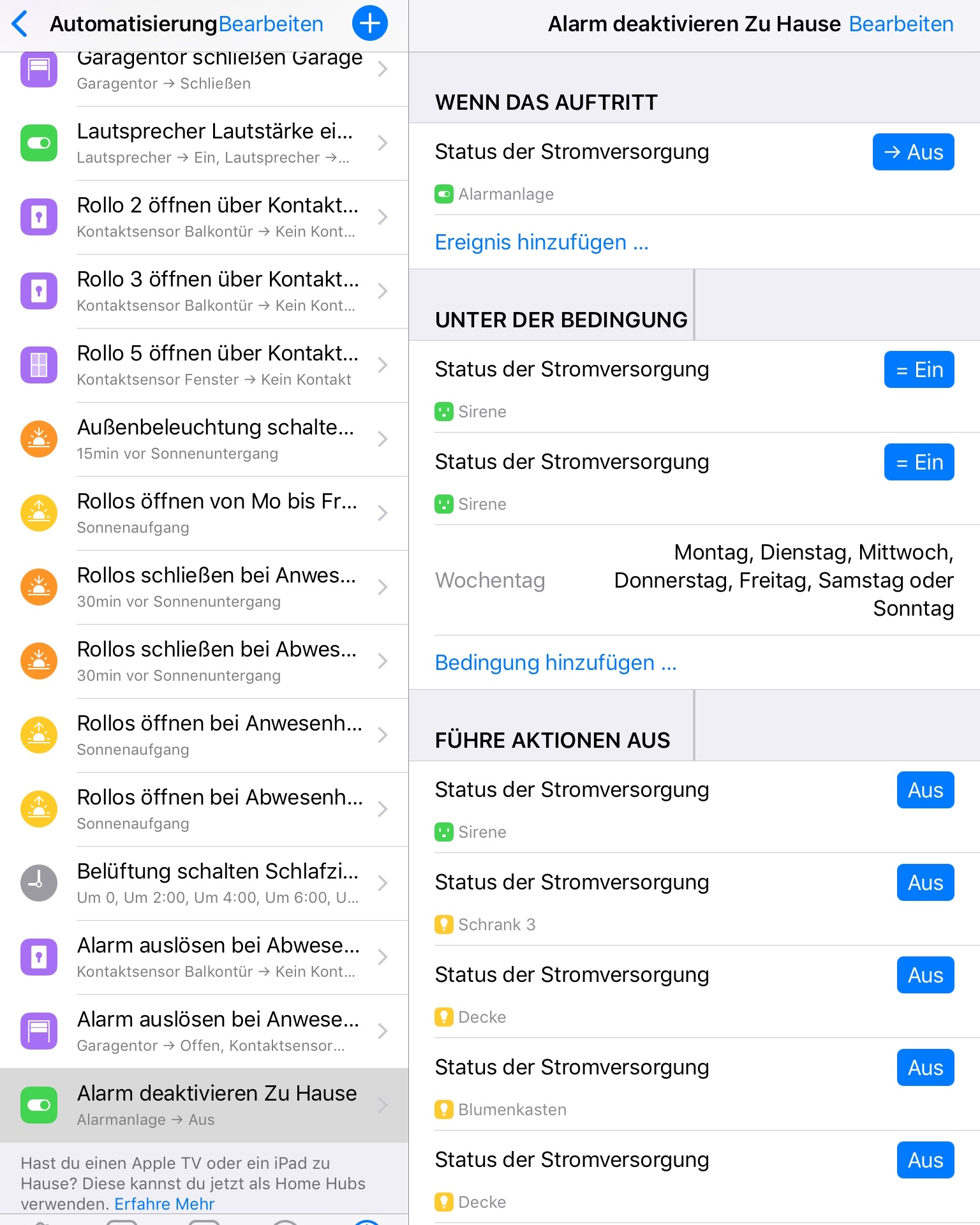Image resolution: width=980 pixels, height=1225 pixels.
Task: Tap Bedingung hinzufügen link
Action: [x=555, y=663]
